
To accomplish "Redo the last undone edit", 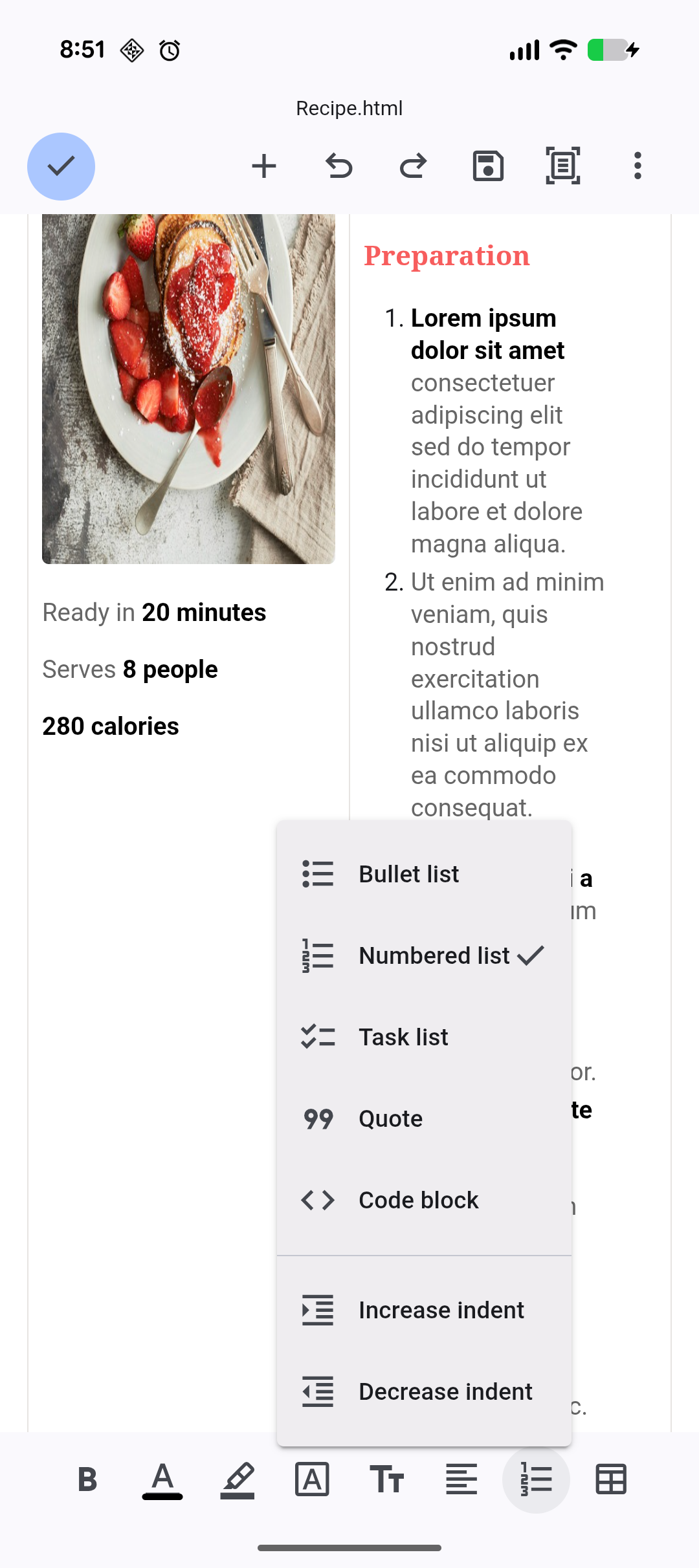I will click(x=413, y=166).
